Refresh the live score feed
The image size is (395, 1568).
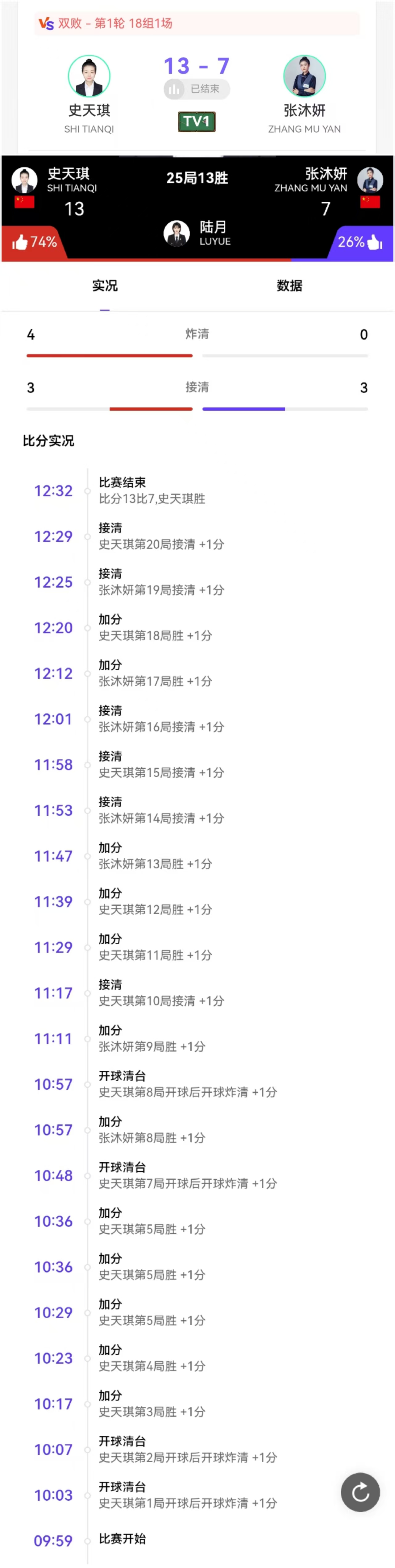tap(360, 1492)
